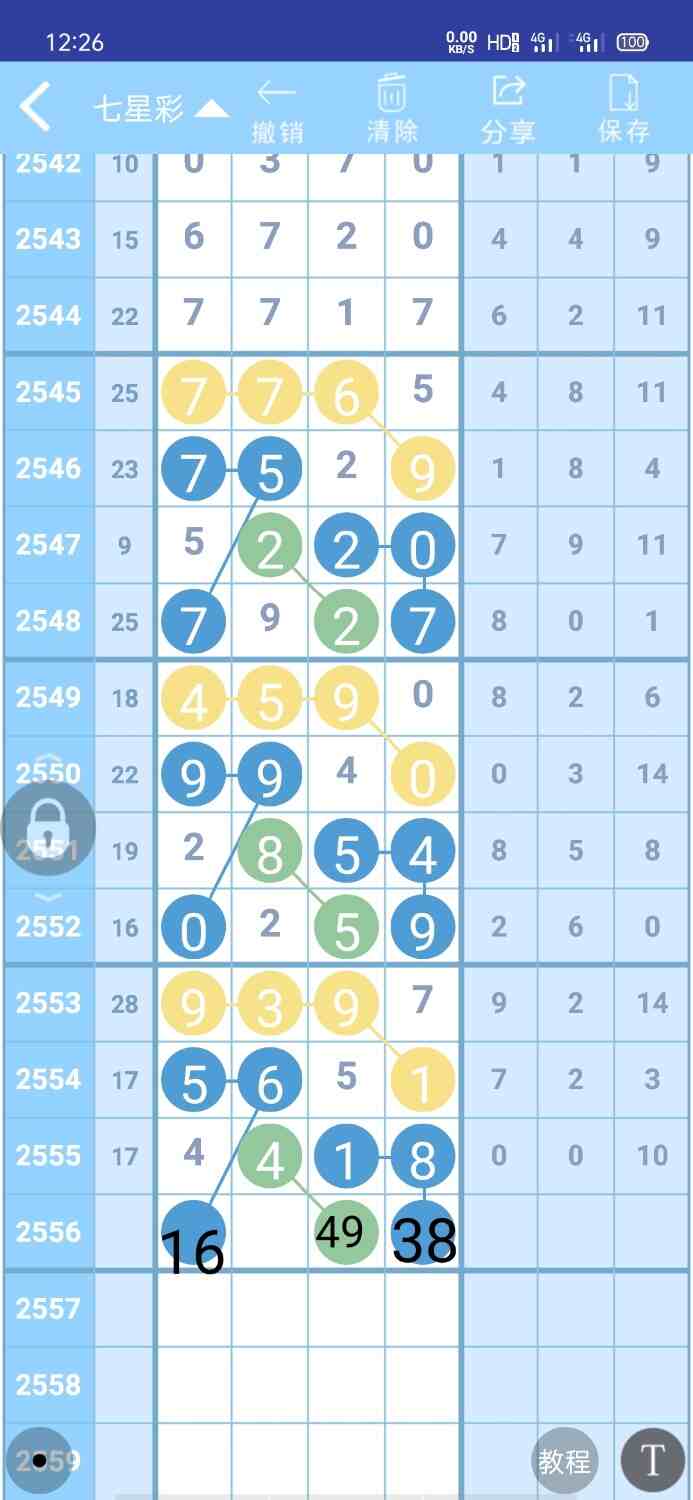Save the chart with 保存
693x1500 pixels.
coord(624,110)
